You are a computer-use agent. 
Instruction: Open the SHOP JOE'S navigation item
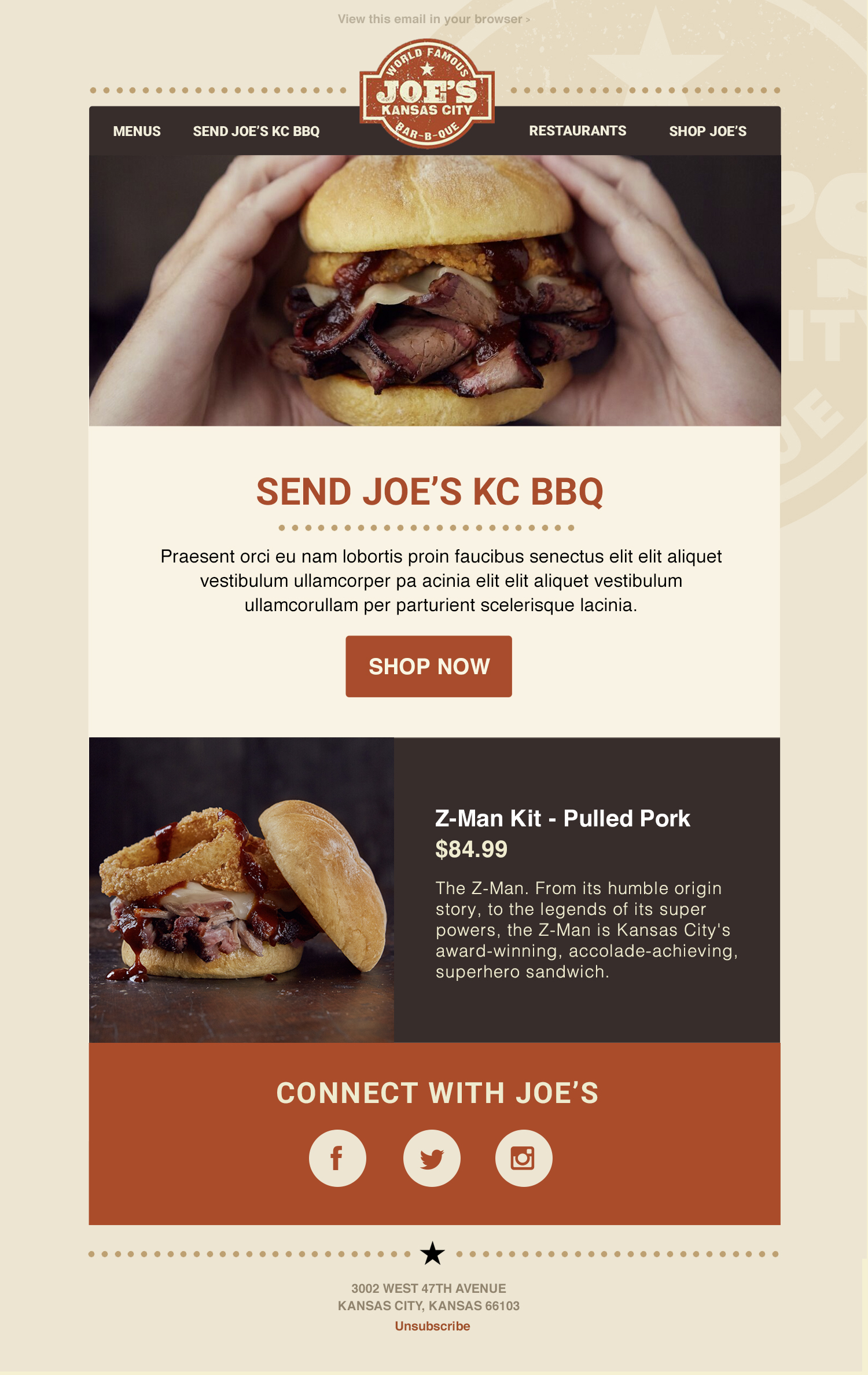coord(708,131)
